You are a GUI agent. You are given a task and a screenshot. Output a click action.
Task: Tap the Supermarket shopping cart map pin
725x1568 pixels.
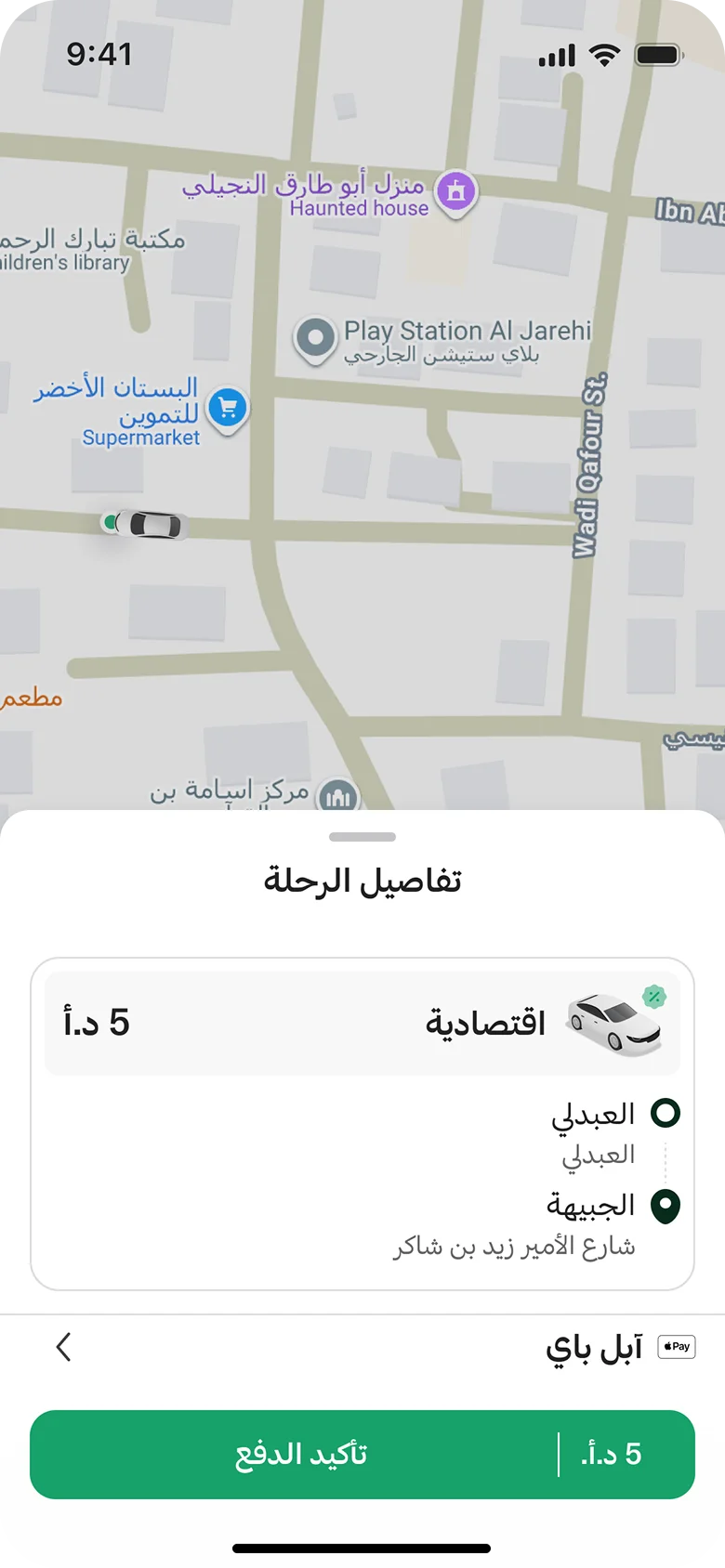pyautogui.click(x=228, y=409)
